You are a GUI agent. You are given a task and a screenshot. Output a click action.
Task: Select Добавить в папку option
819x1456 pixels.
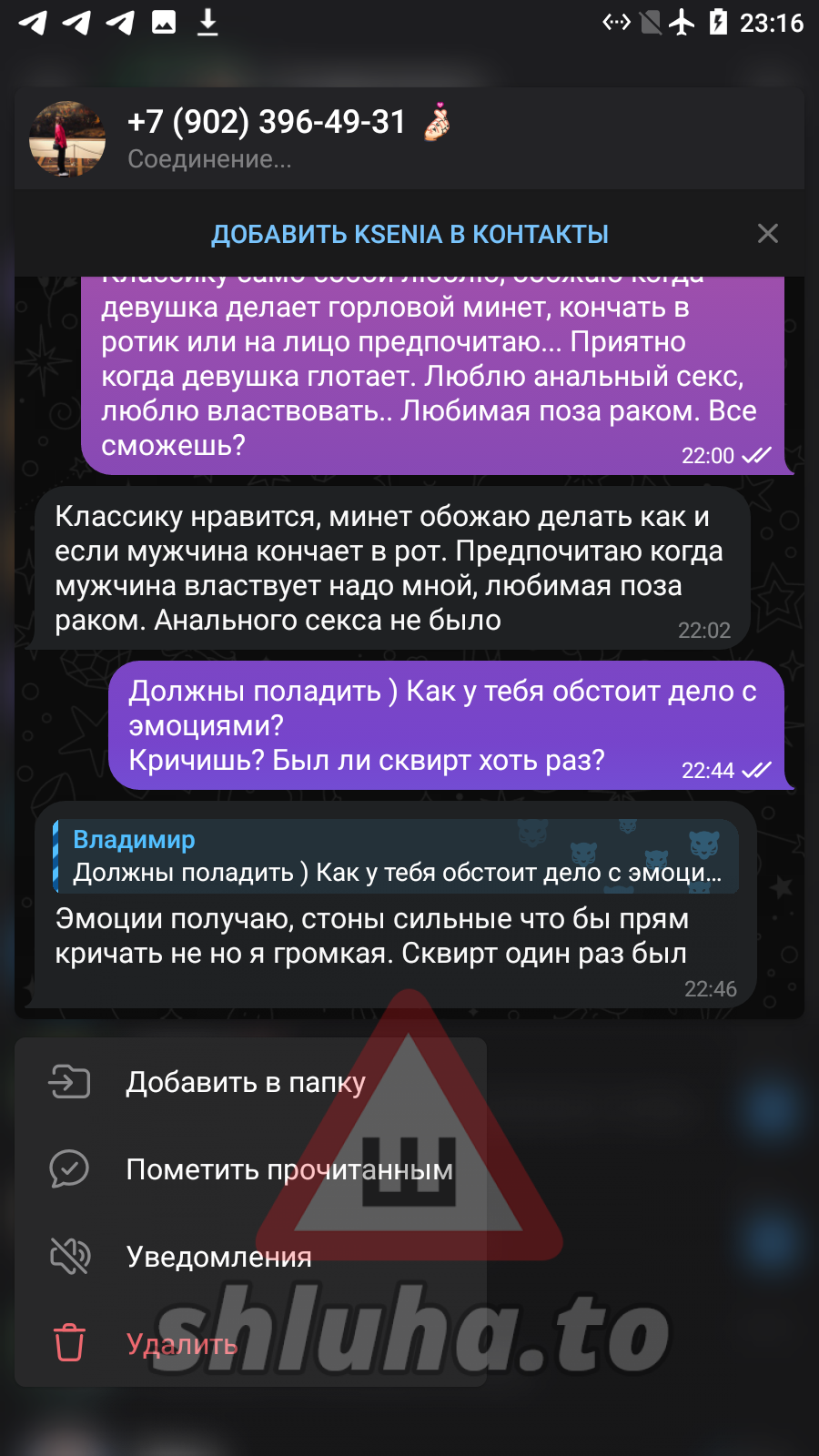click(246, 1082)
